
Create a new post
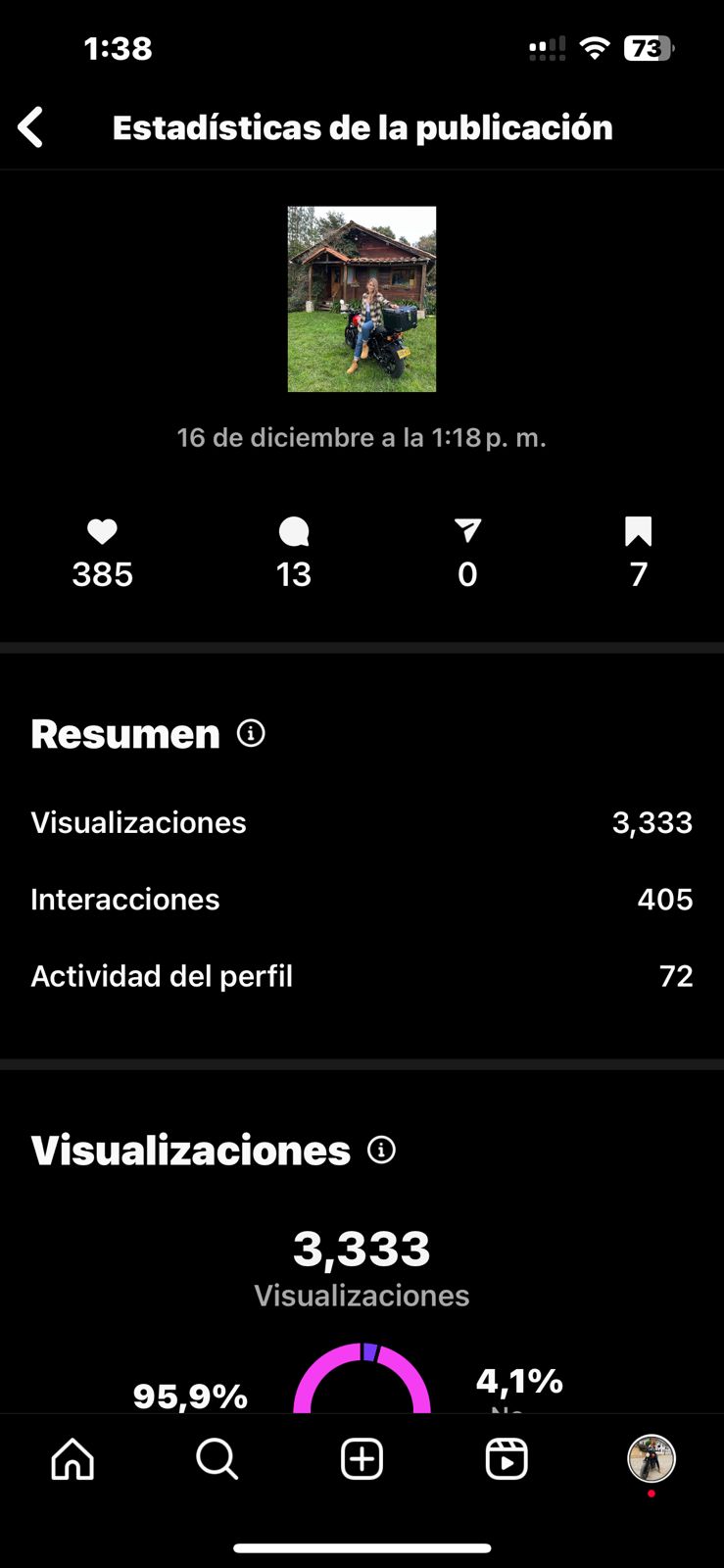coord(362,1459)
